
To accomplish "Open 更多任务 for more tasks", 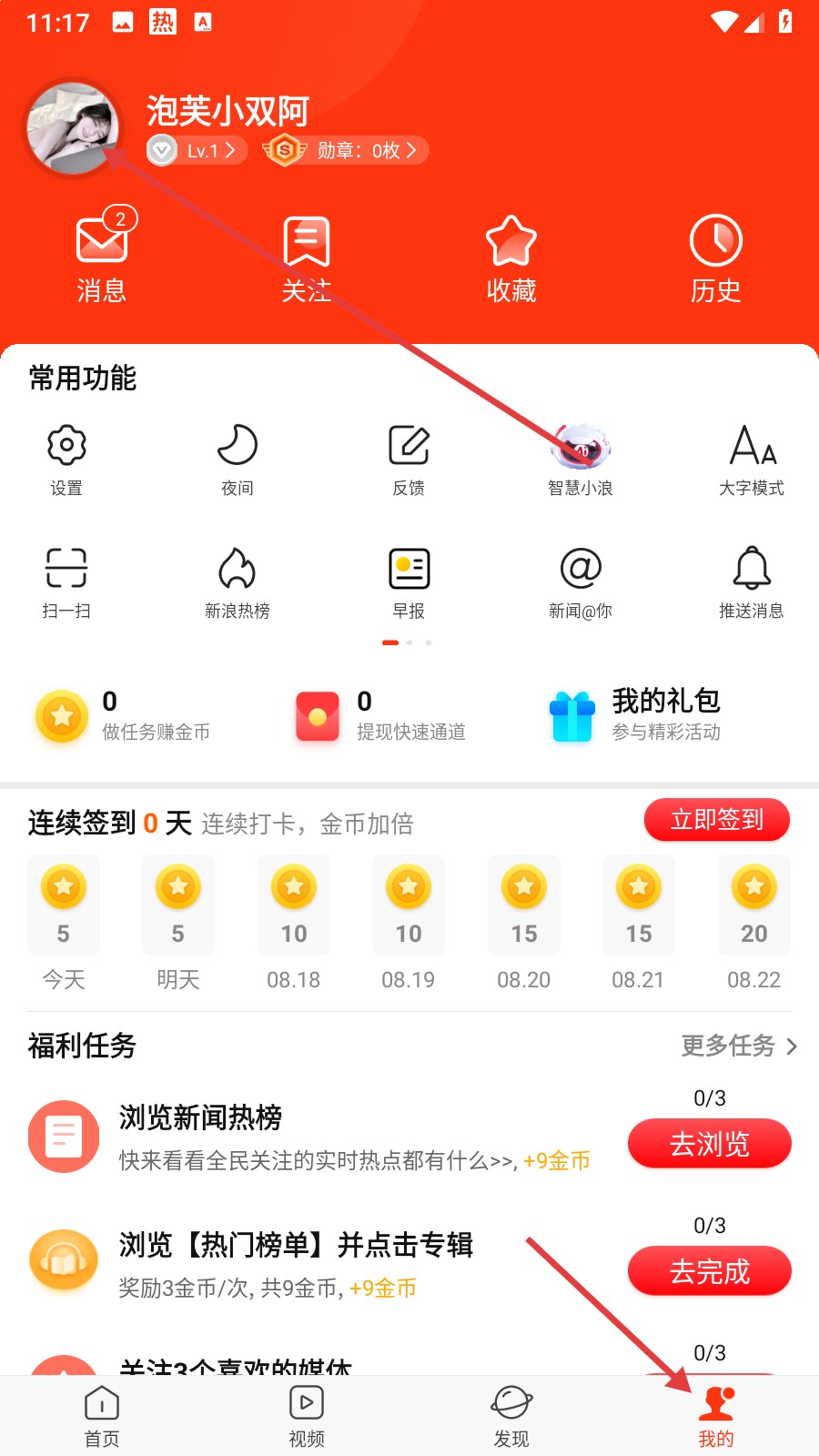I will 738,1046.
